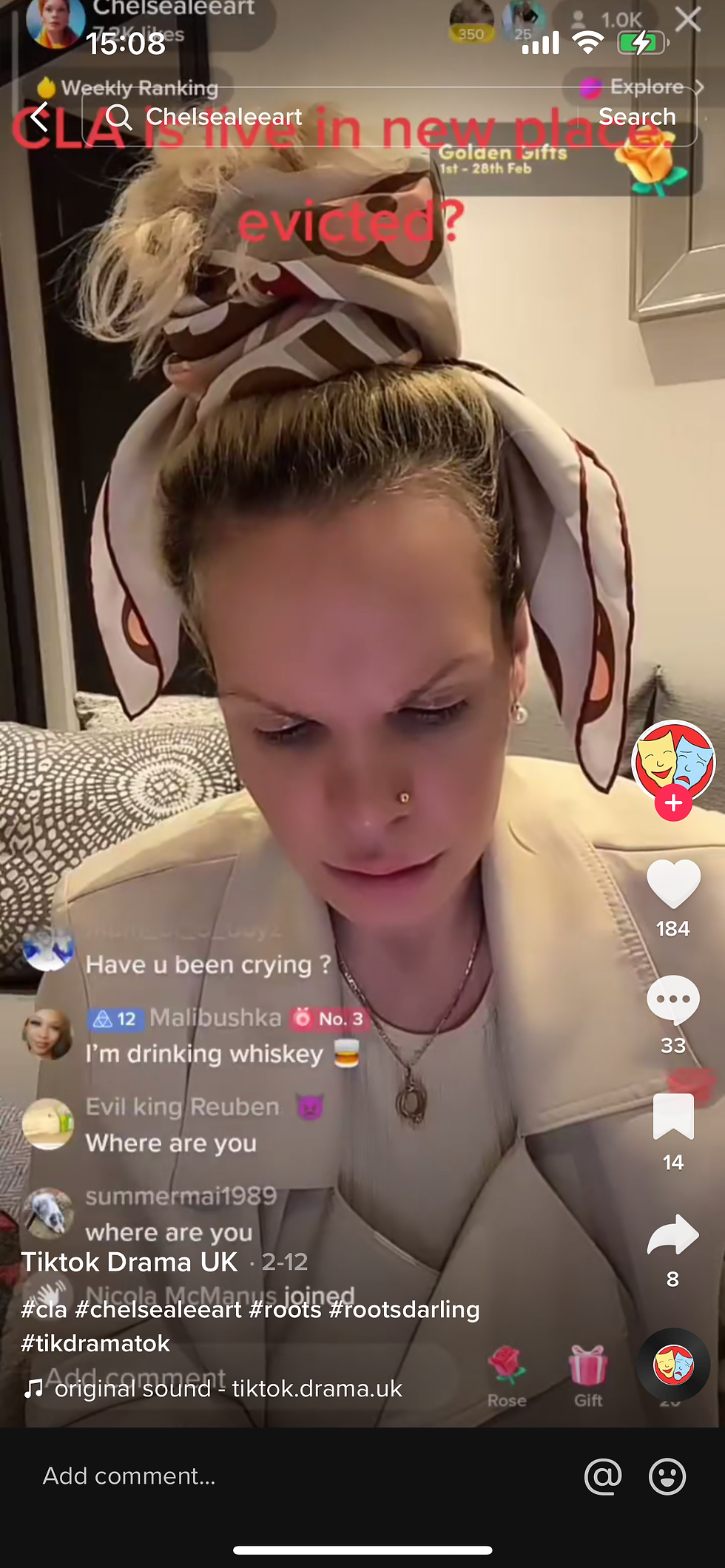
Task: Open original sound by tiktok.drama.uk
Action: (228, 1388)
